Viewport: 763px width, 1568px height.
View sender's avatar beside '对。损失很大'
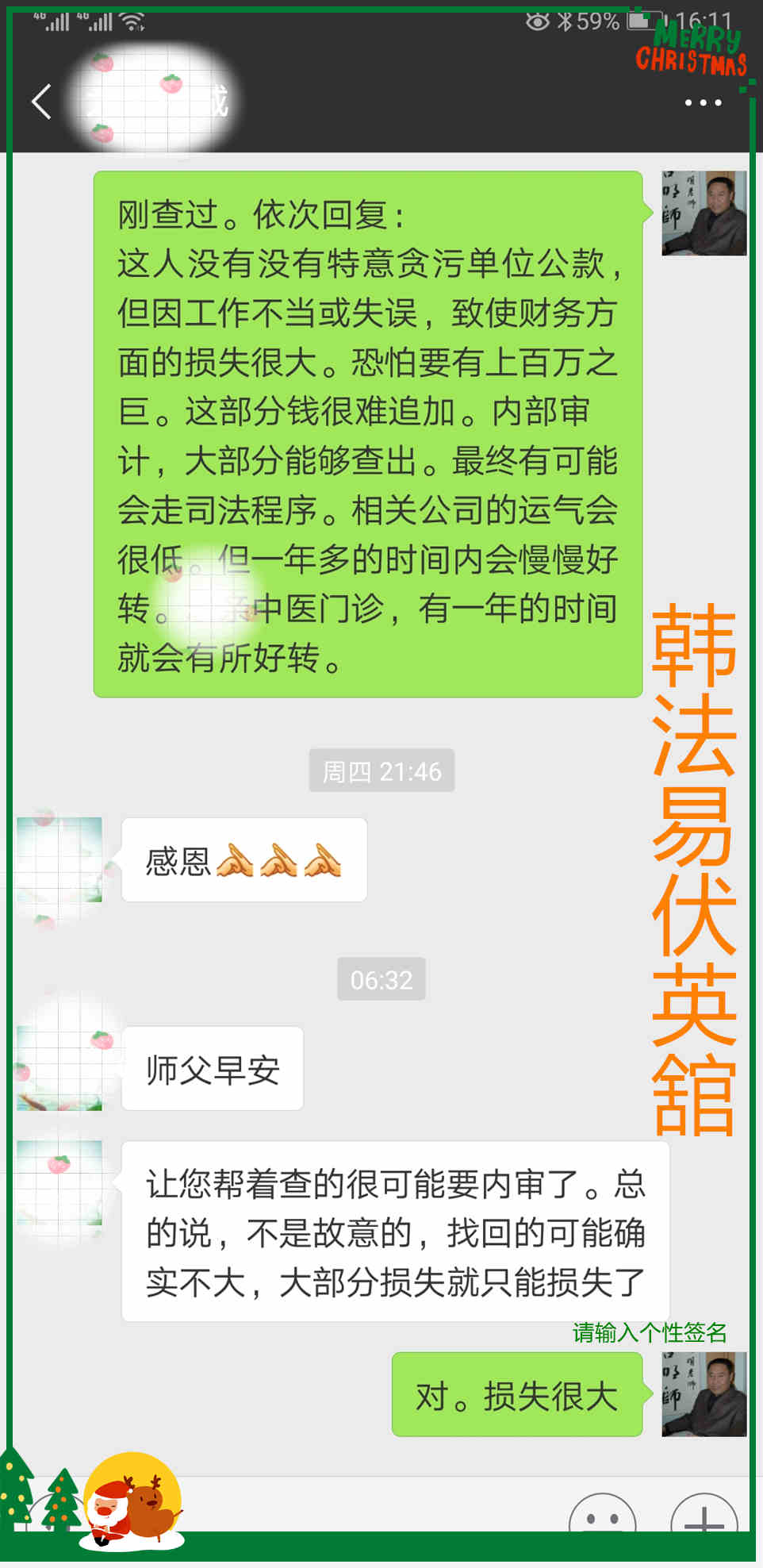[704, 1394]
